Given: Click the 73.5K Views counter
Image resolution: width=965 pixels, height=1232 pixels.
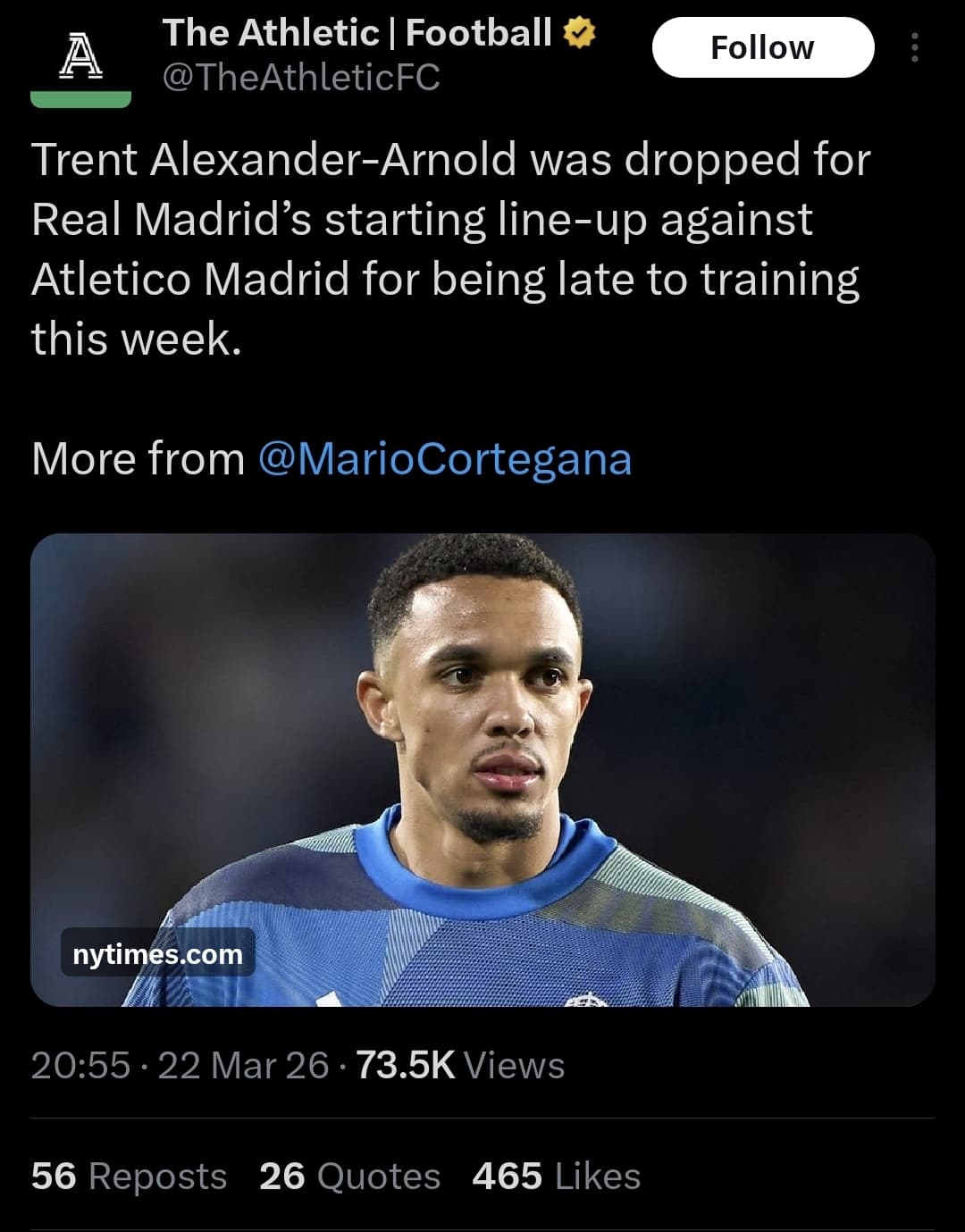Looking at the screenshot, I should [x=461, y=1064].
